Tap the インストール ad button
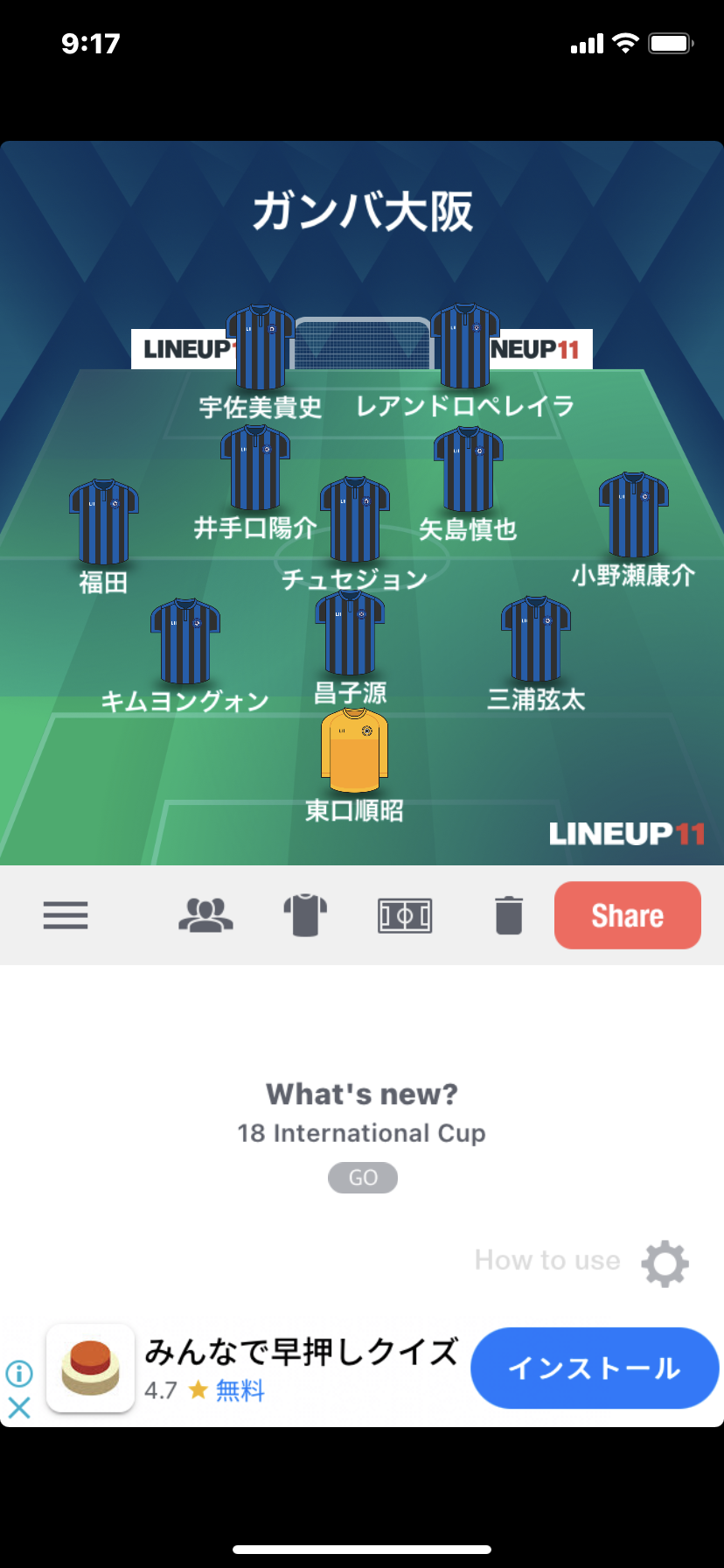 (595, 1368)
